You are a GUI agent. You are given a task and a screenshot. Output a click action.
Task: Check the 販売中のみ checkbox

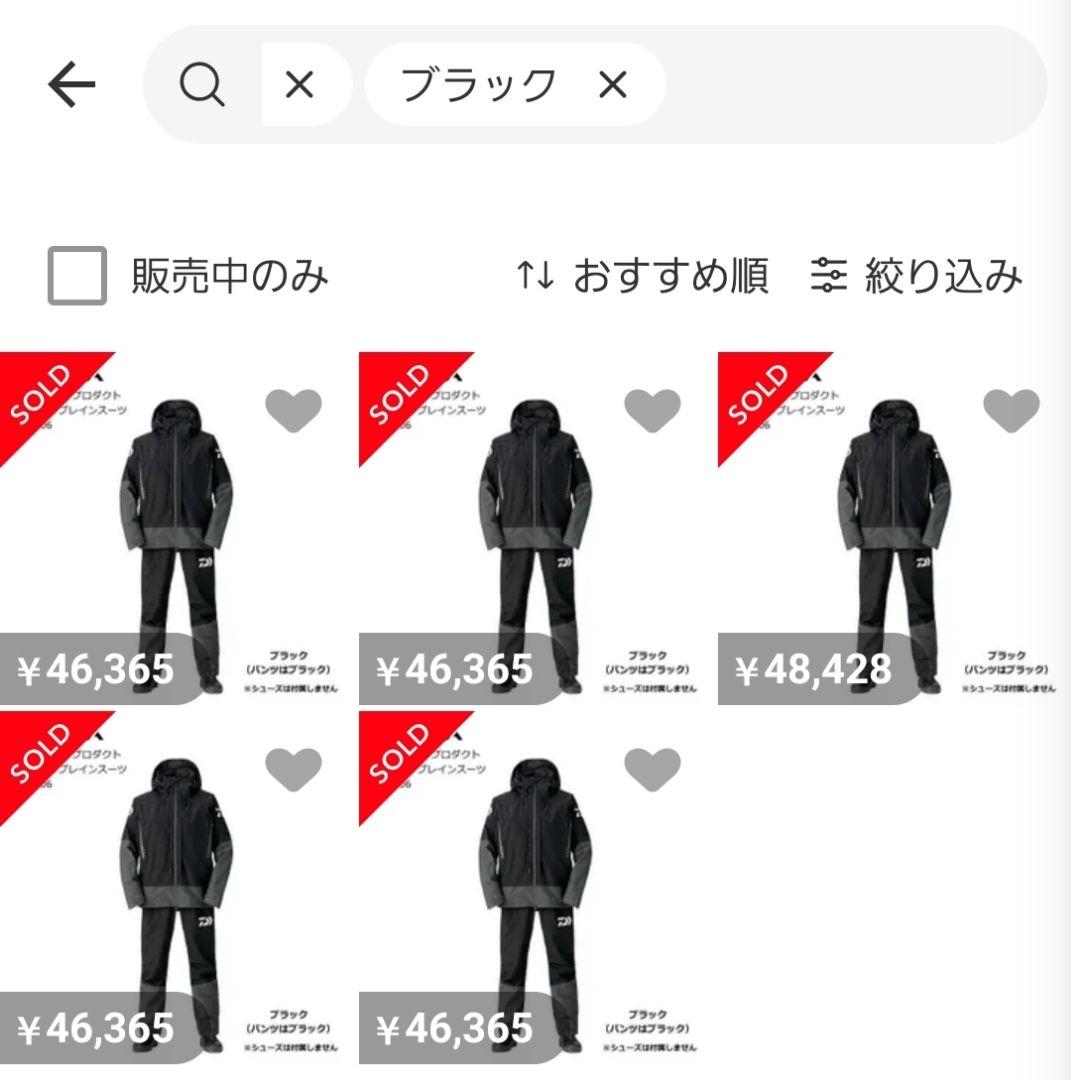[77, 276]
